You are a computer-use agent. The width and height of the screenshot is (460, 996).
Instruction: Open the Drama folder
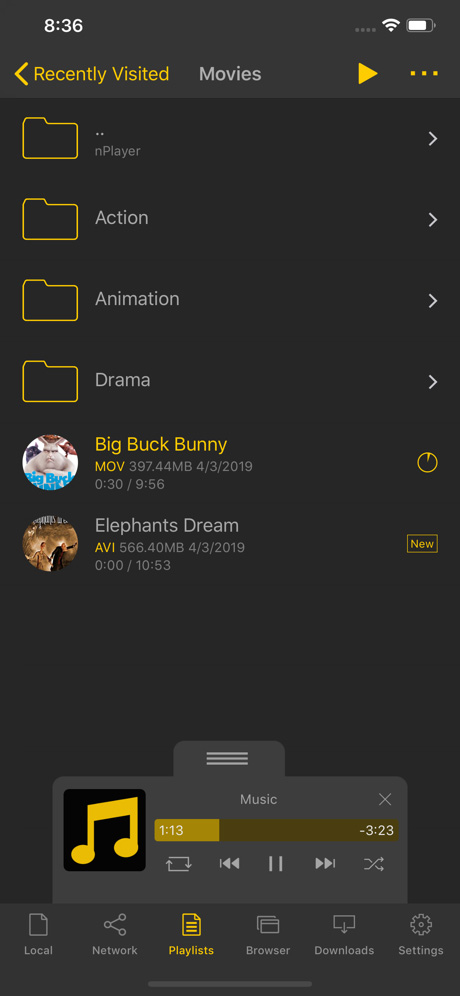tap(230, 381)
